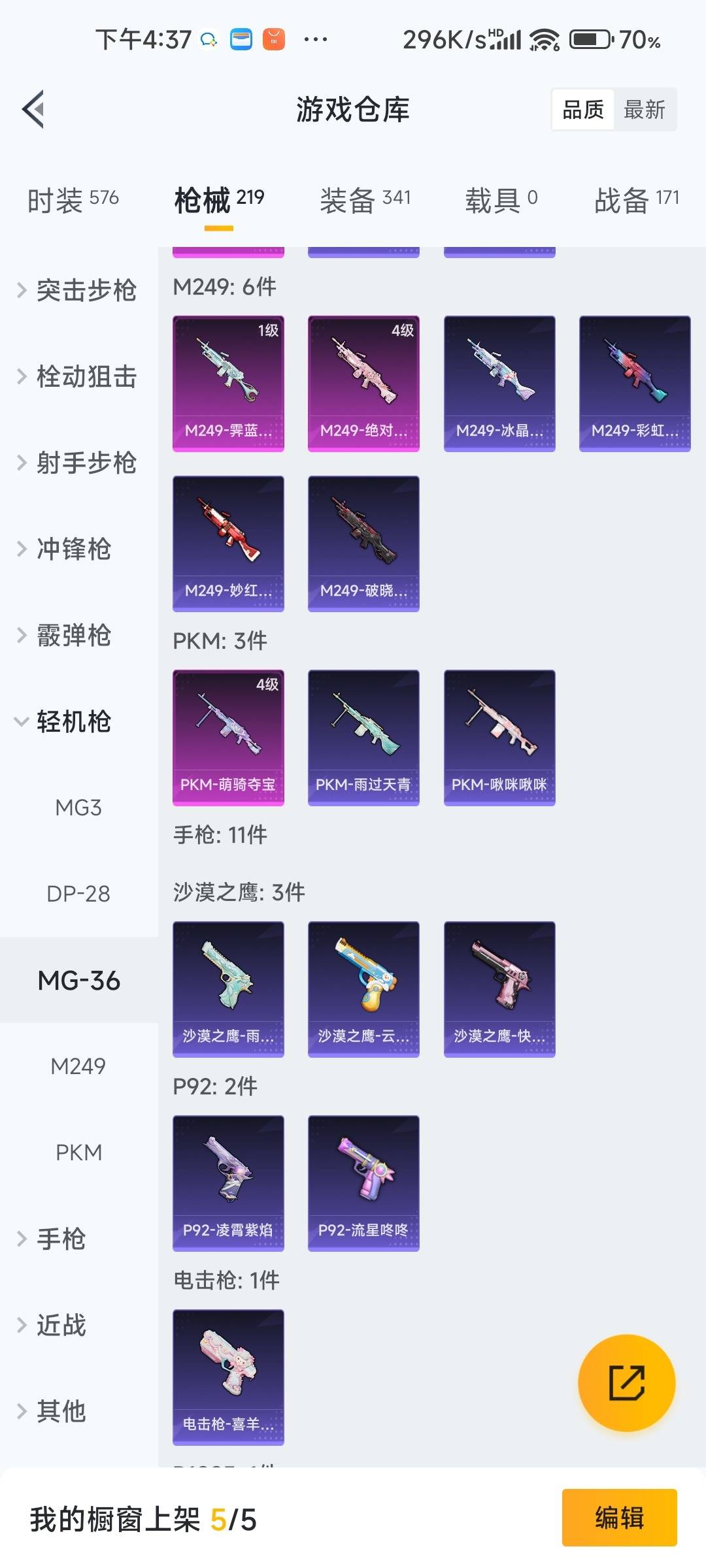Expand the 突击步枪 category

click(87, 291)
